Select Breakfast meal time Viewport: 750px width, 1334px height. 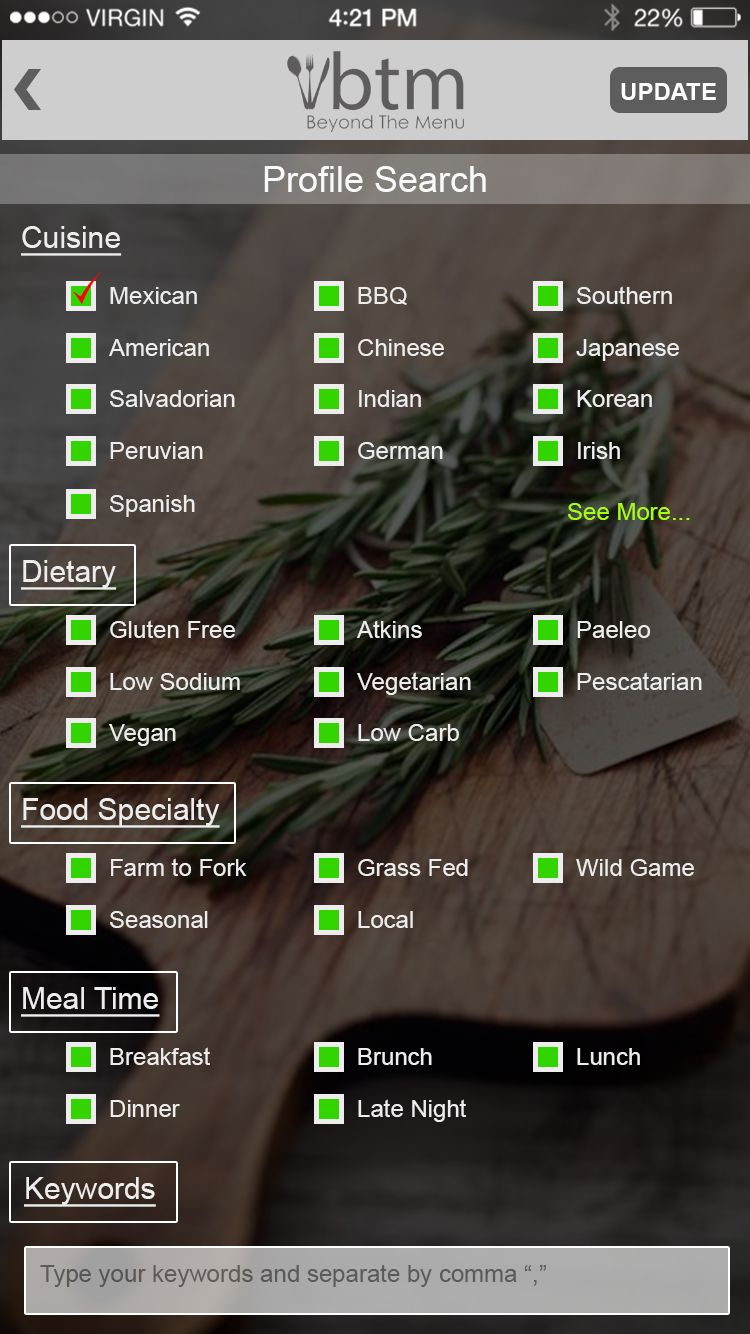pyautogui.click(x=81, y=1057)
